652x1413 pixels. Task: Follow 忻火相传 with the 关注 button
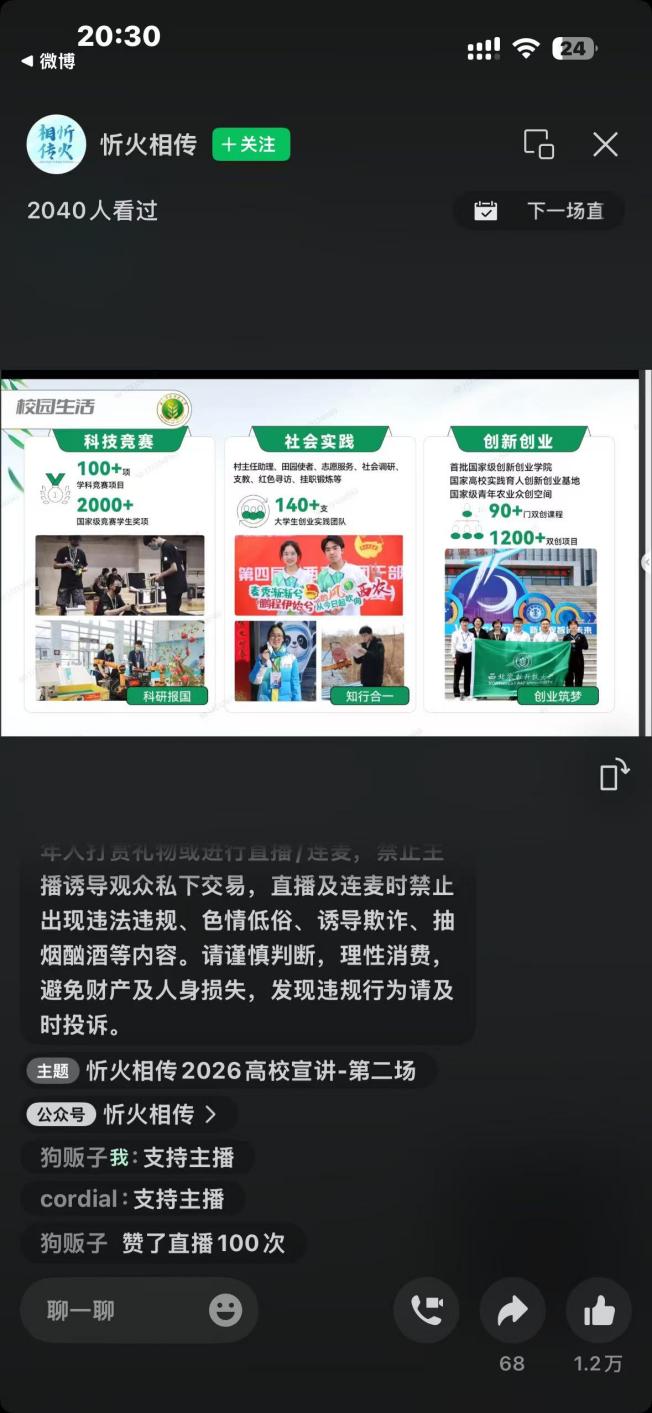(x=251, y=144)
